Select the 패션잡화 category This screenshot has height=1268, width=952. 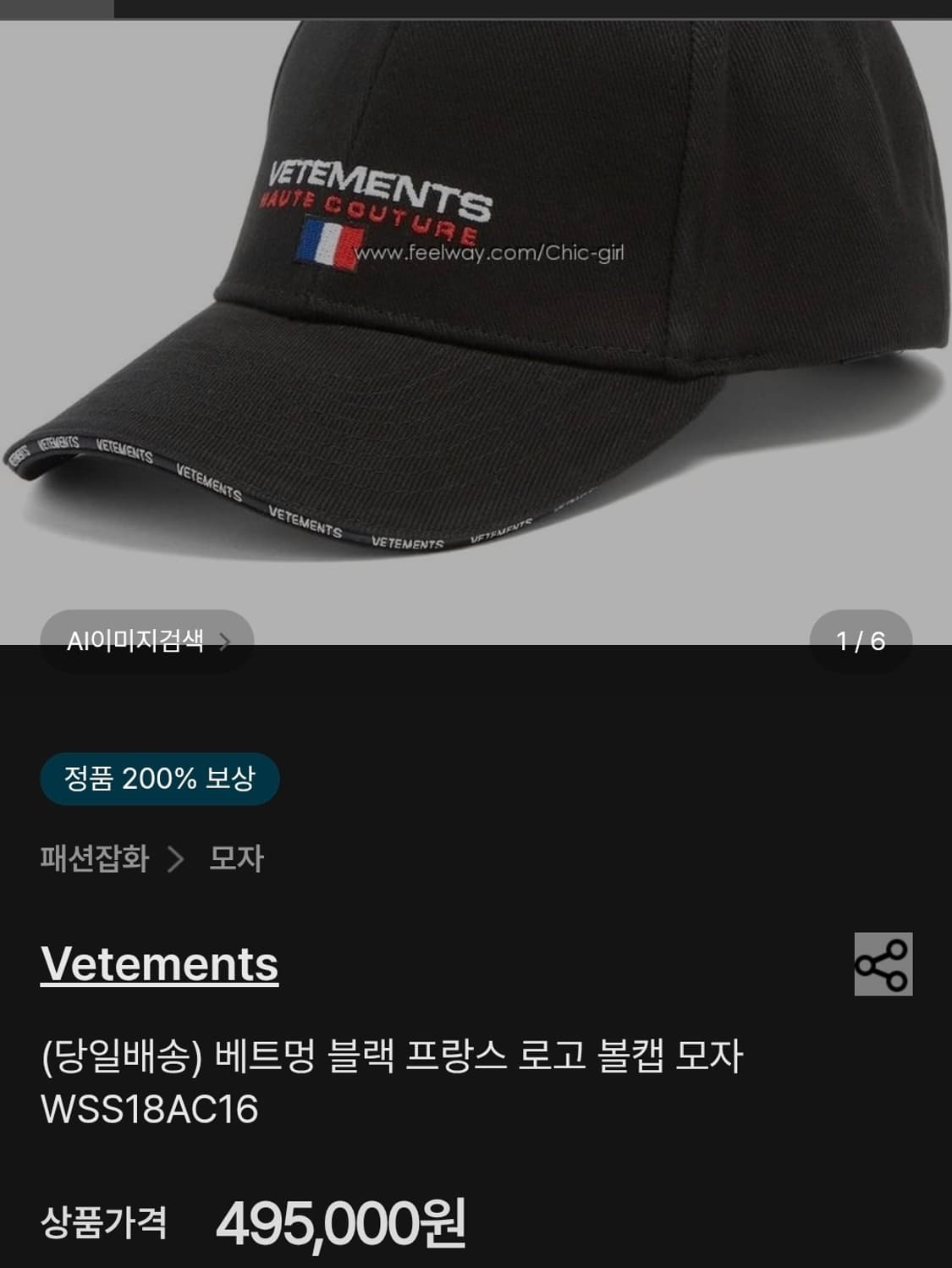point(93,859)
